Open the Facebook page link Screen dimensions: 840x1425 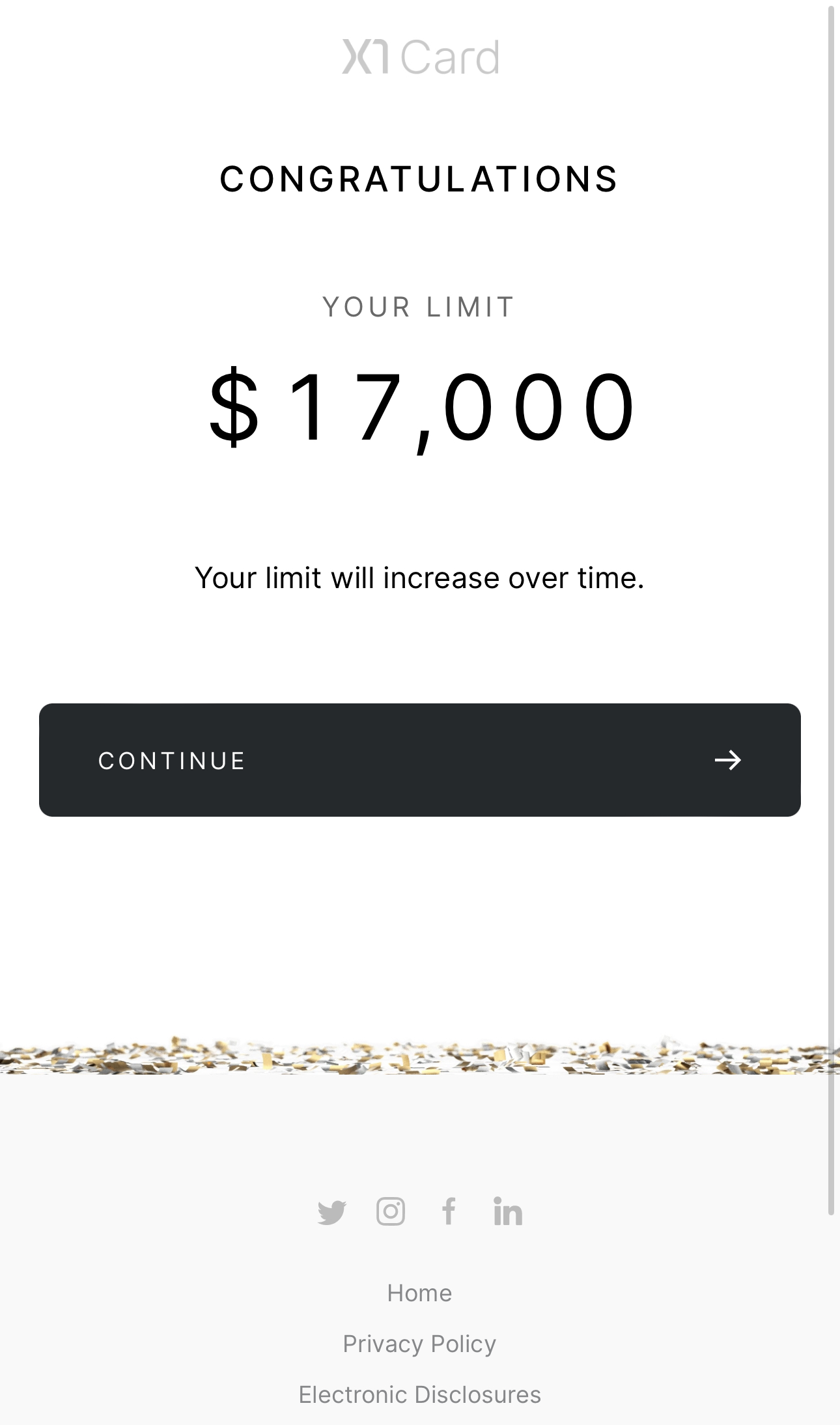pos(449,1211)
